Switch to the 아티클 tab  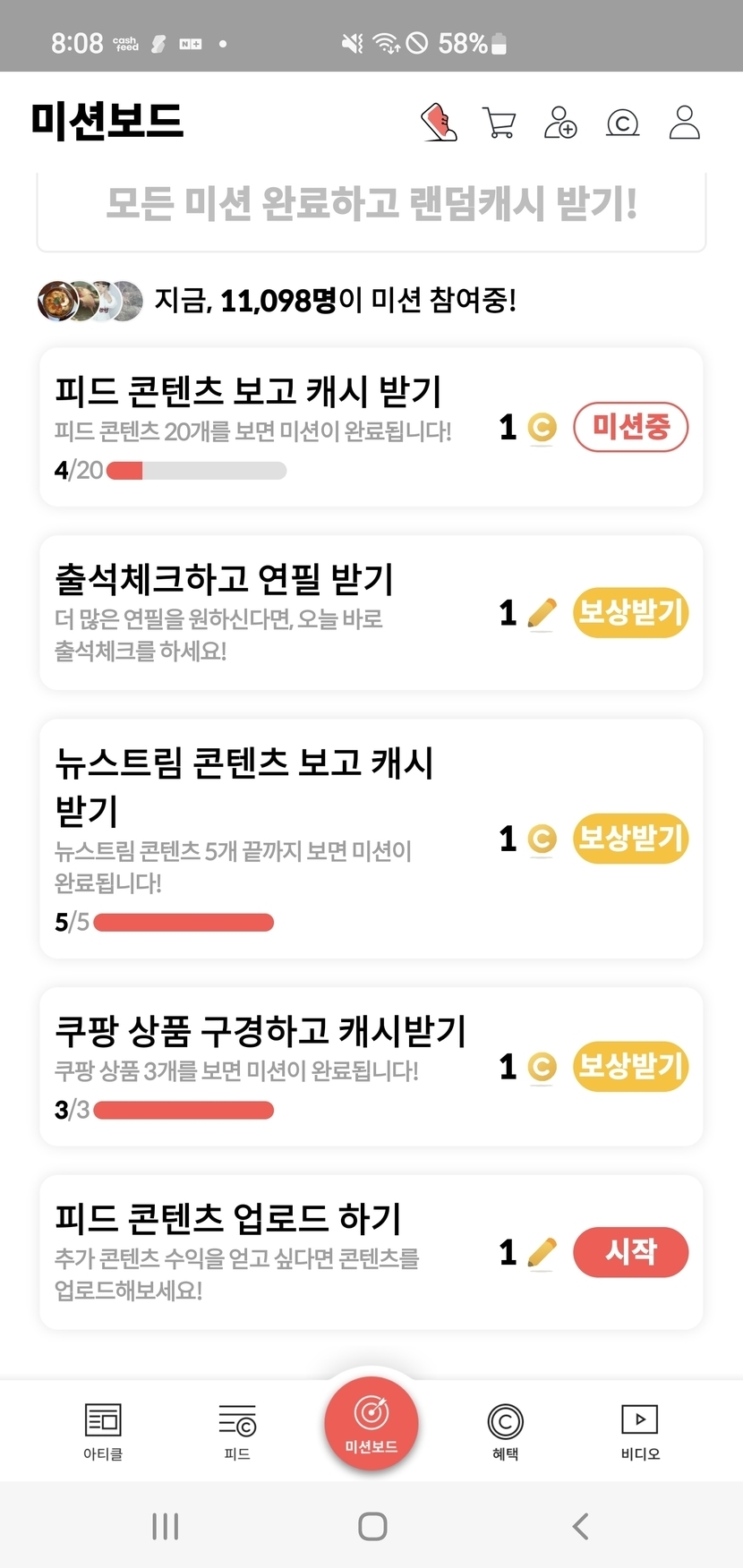(103, 1430)
